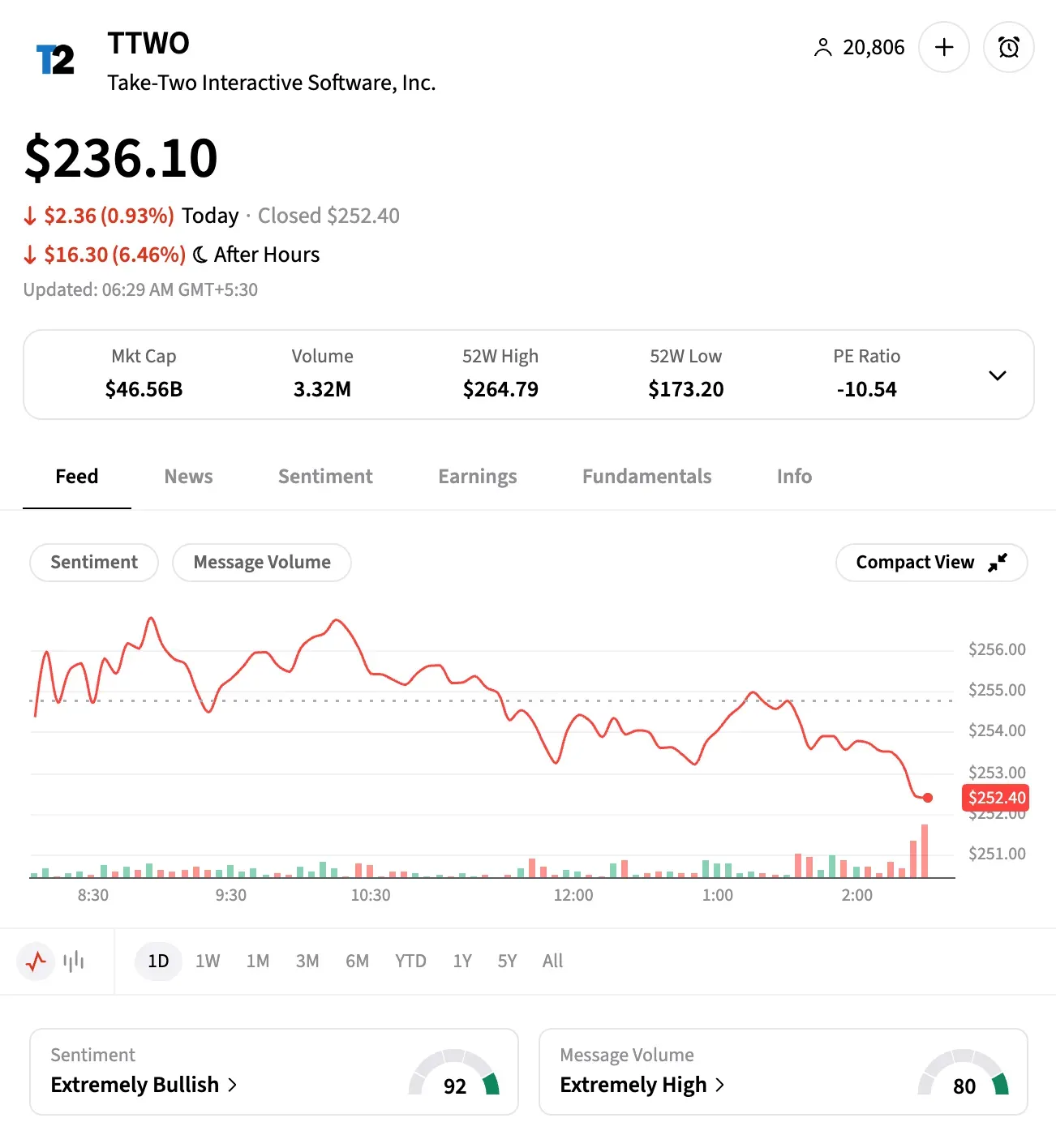Add TTWO to watchlist via plus icon
Viewport: 1056px width, 1148px height.
[943, 47]
